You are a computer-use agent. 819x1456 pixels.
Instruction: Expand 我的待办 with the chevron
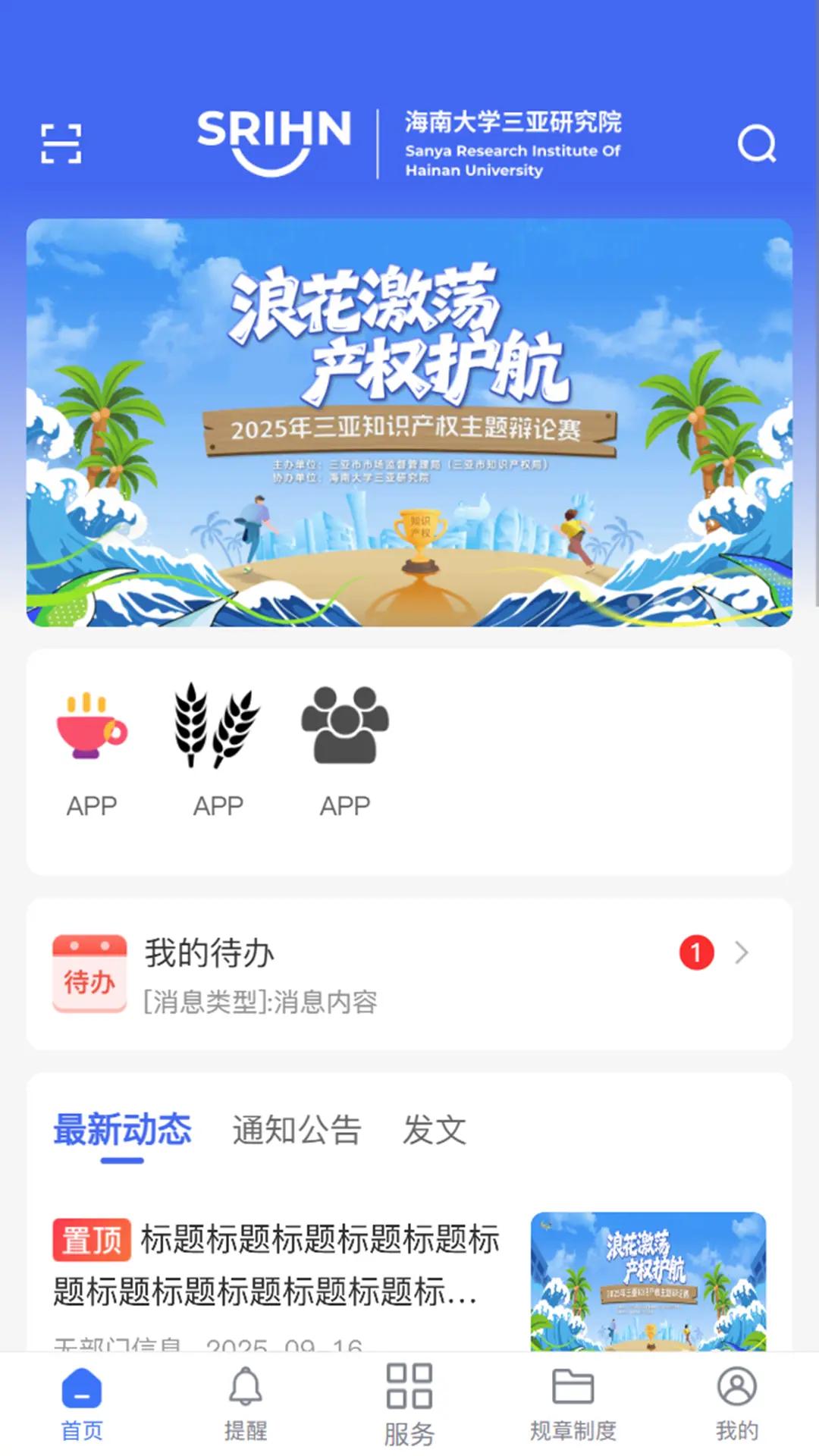pyautogui.click(x=741, y=953)
